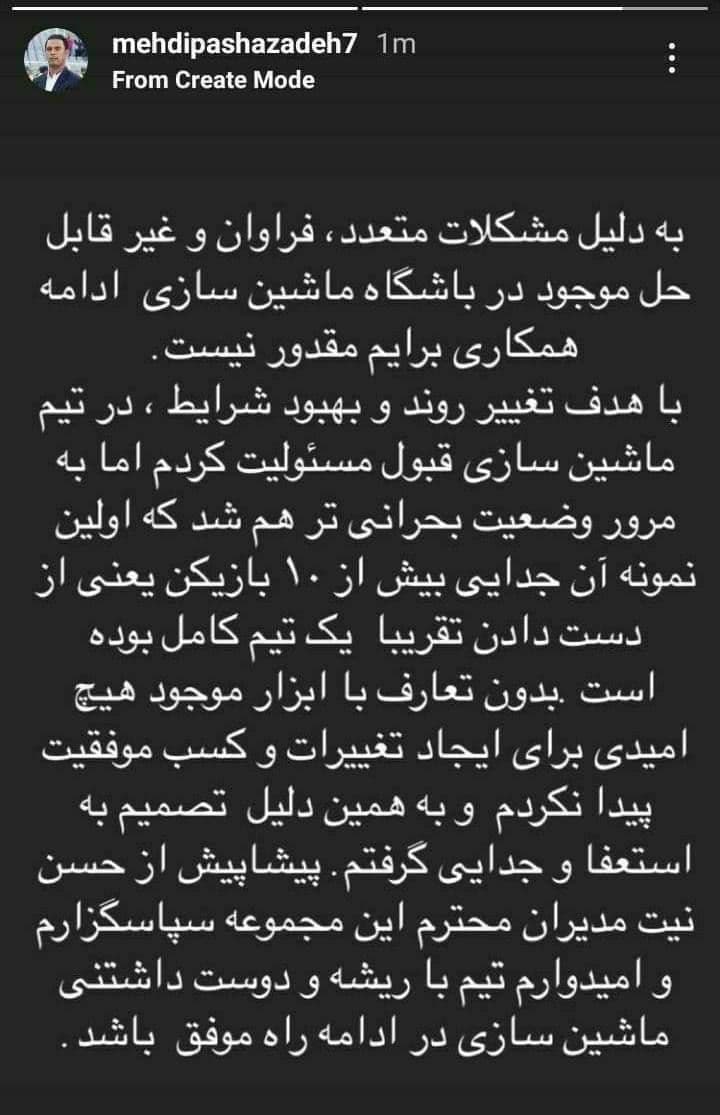Click the '1m' timestamp text

click(395, 43)
